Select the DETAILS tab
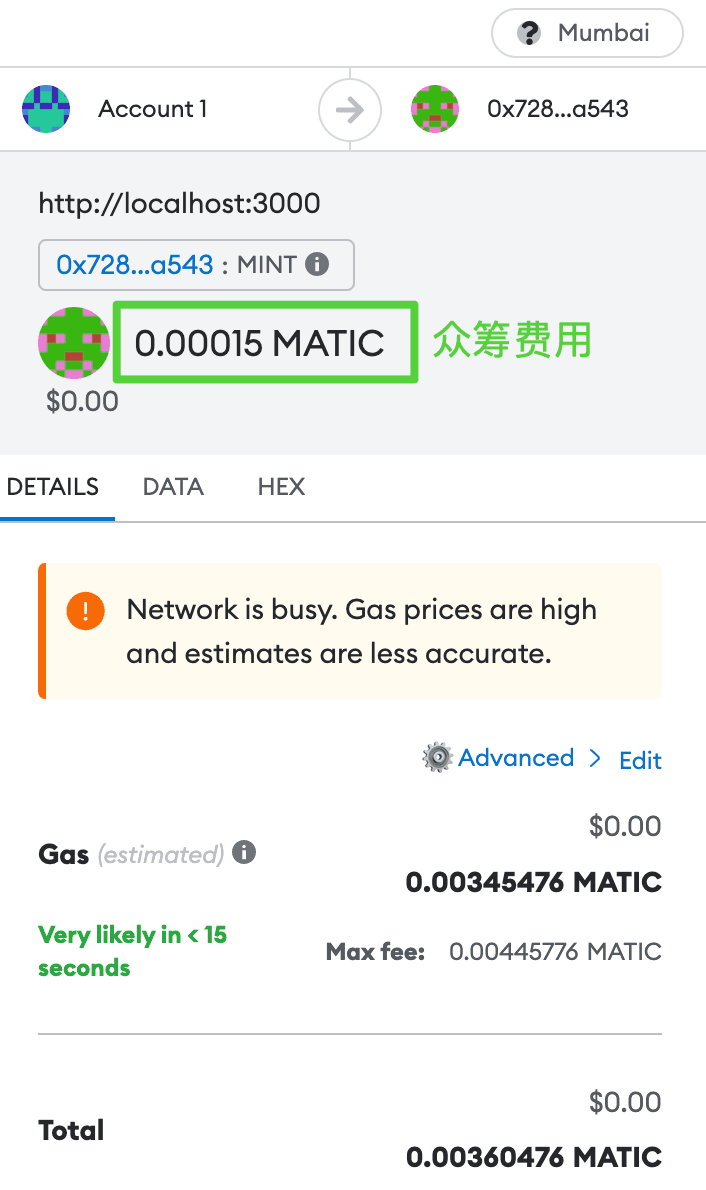Image resolution: width=706 pixels, height=1190 pixels. (53, 487)
